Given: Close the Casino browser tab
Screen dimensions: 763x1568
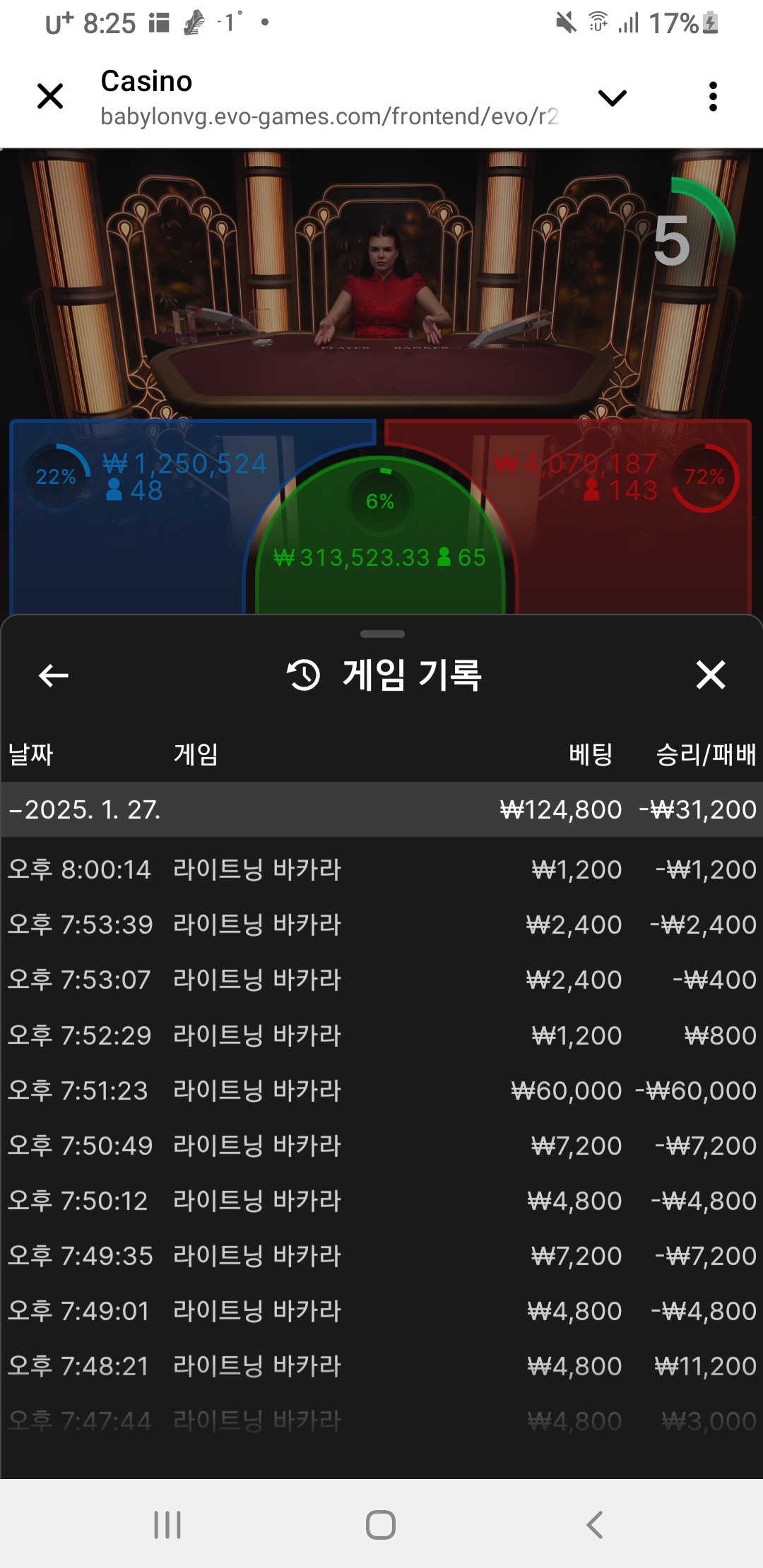Looking at the screenshot, I should [x=50, y=97].
